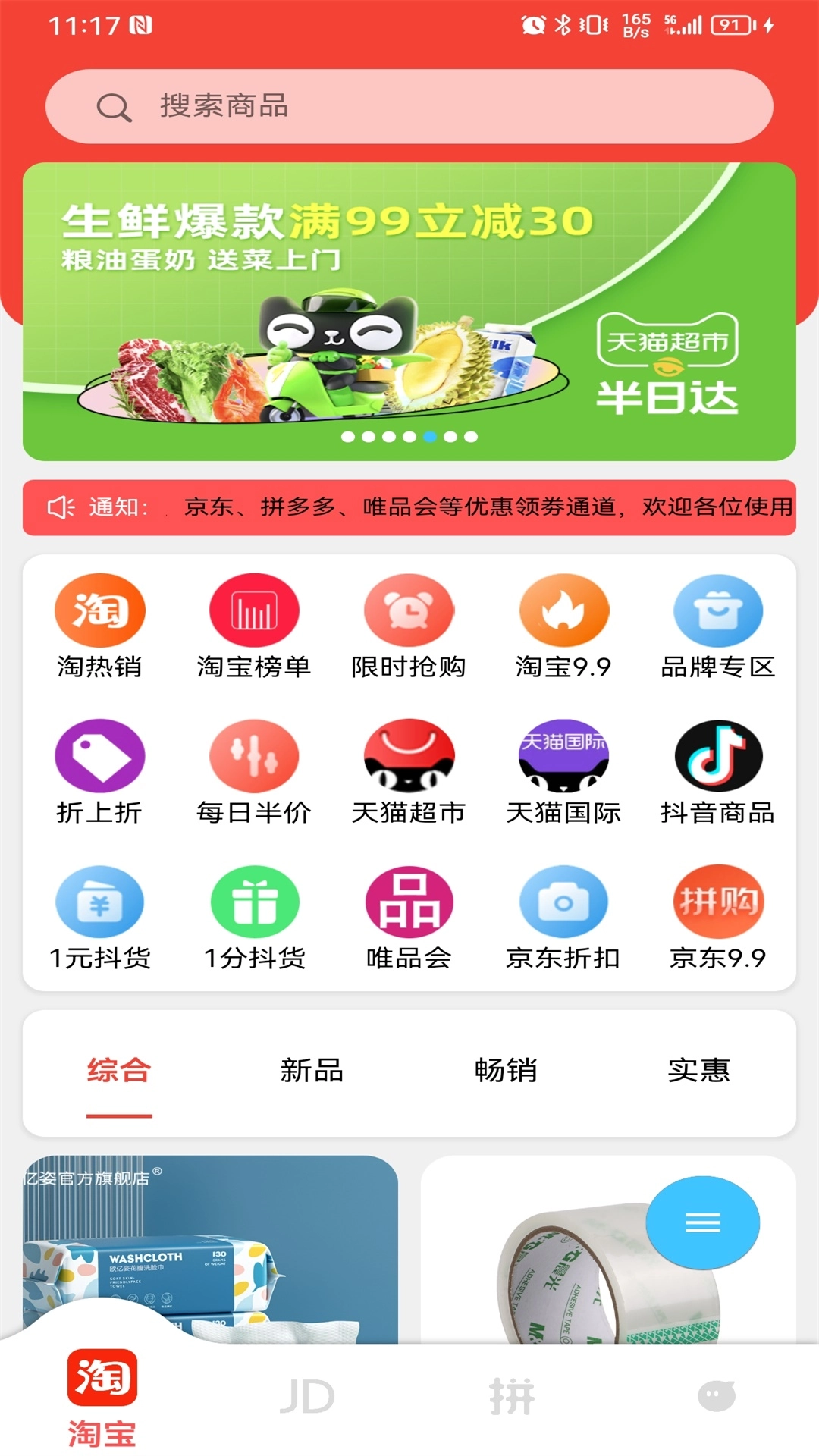
Task: Switch to the 新品 tab
Action: click(x=312, y=1071)
